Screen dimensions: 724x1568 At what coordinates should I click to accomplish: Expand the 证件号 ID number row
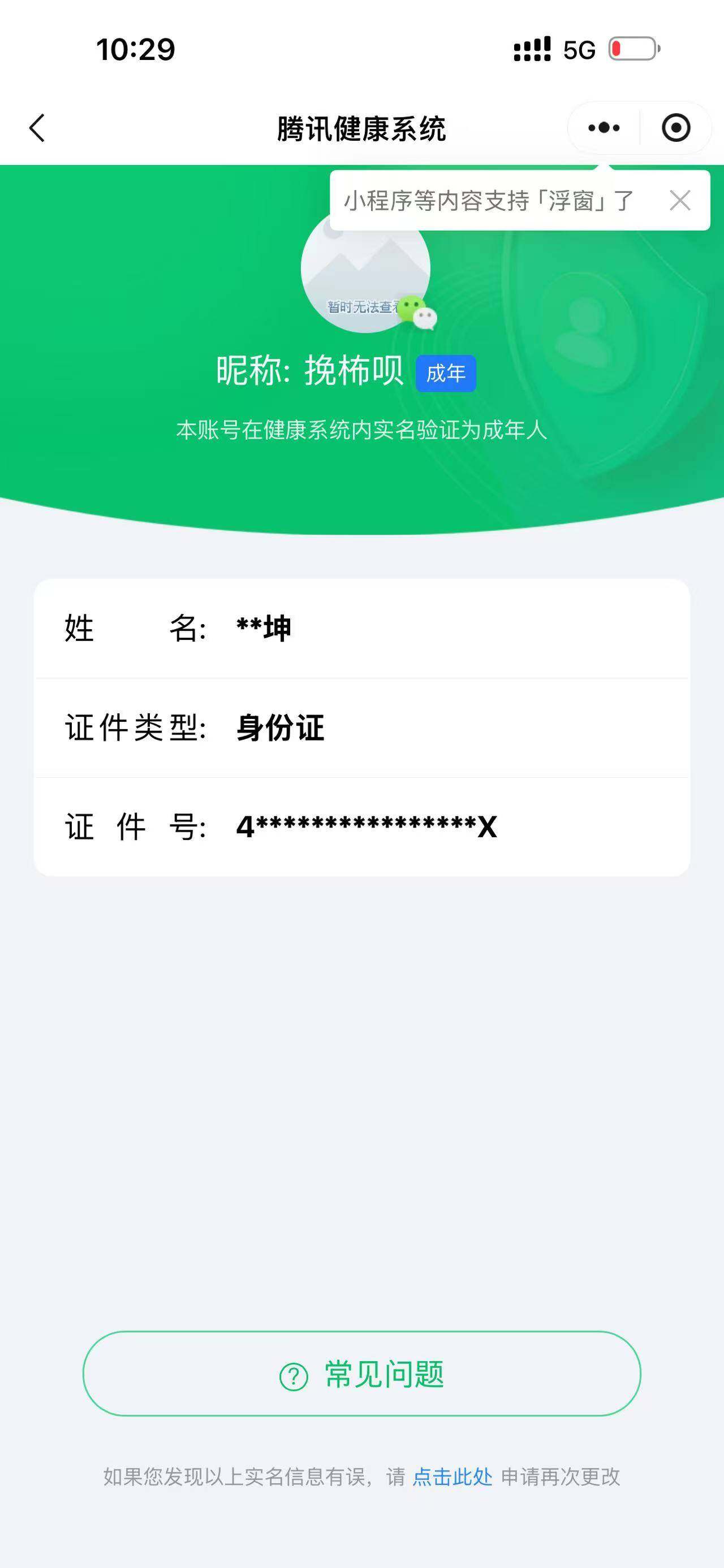click(361, 826)
